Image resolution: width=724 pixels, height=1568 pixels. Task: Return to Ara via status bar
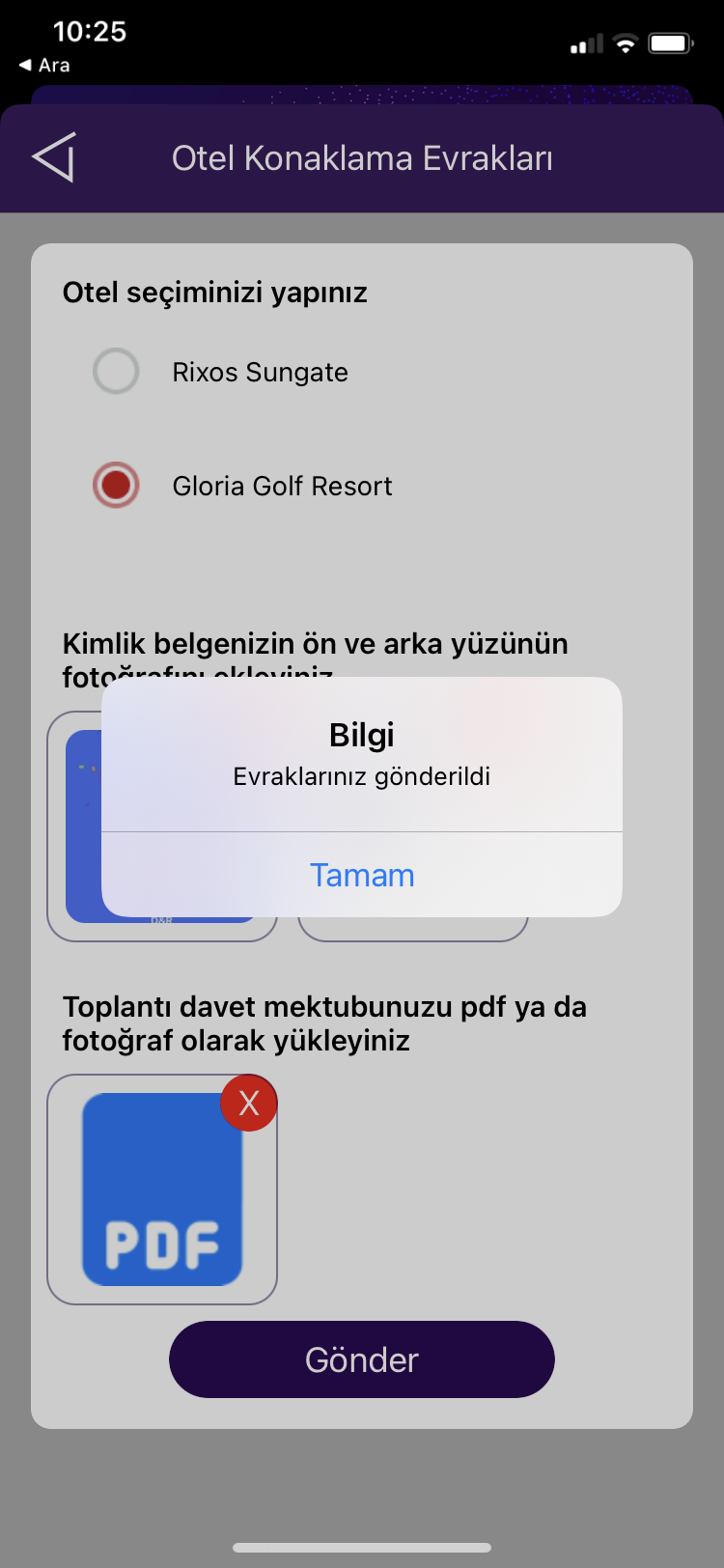pyautogui.click(x=44, y=65)
